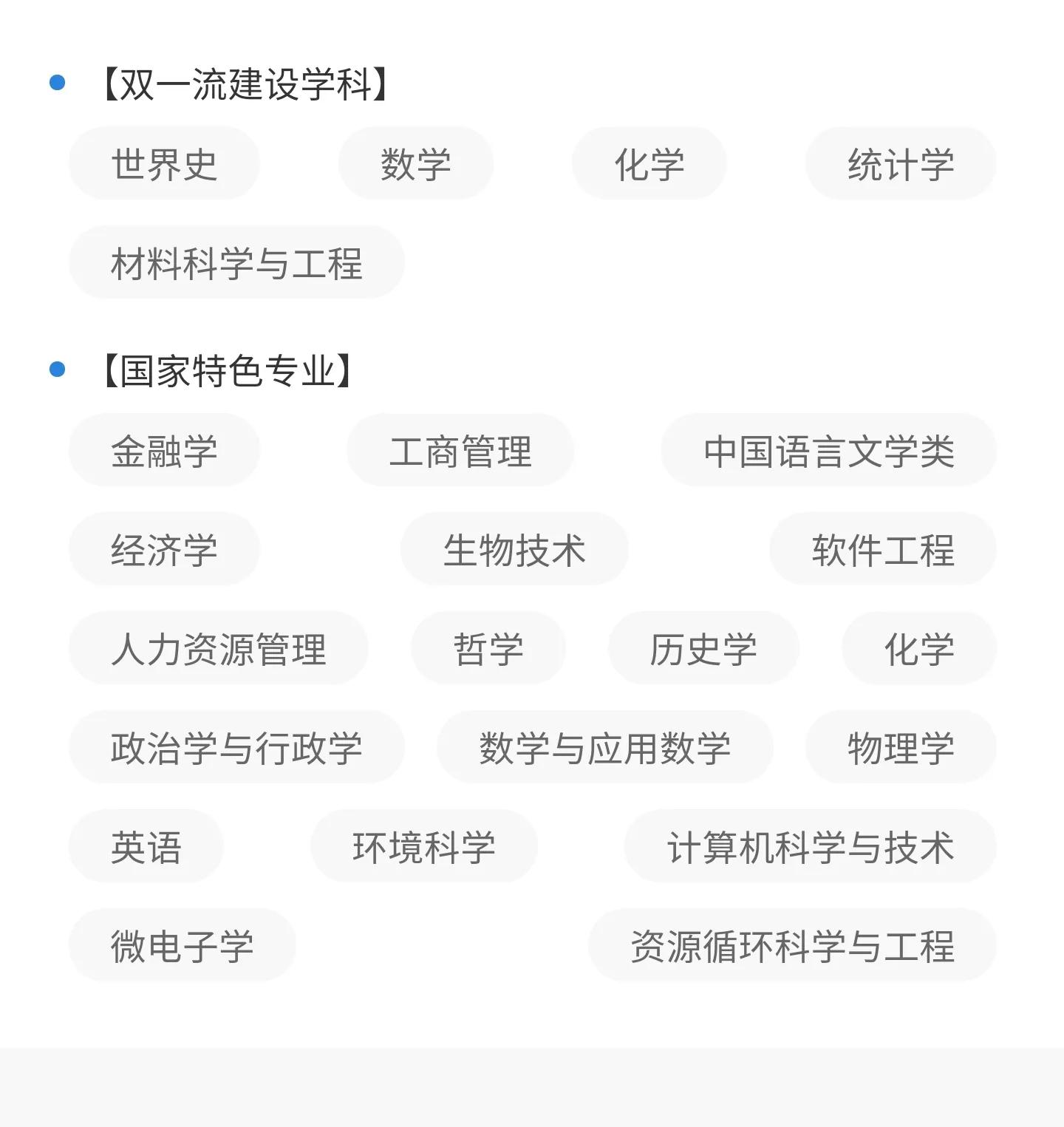This screenshot has height=1127, width=1064.
Task: Select the 计算机科学与技术 tag
Action: tap(811, 845)
